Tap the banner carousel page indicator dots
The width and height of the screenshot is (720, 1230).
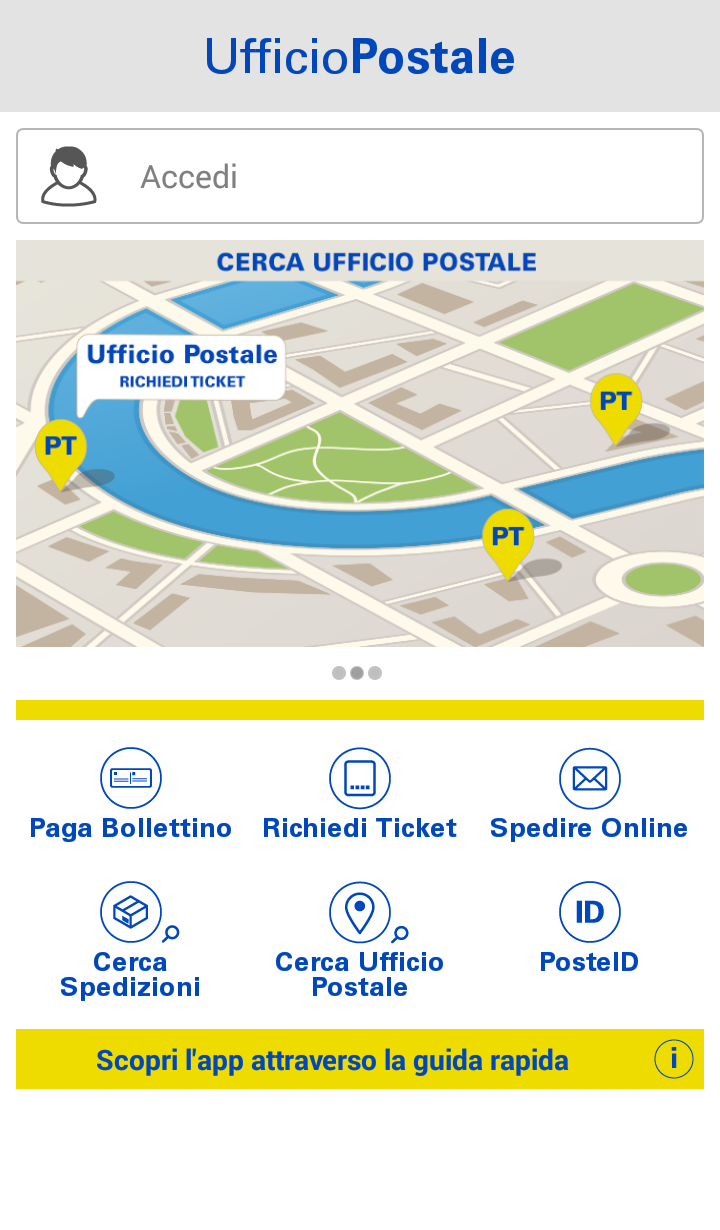pyautogui.click(x=357, y=673)
